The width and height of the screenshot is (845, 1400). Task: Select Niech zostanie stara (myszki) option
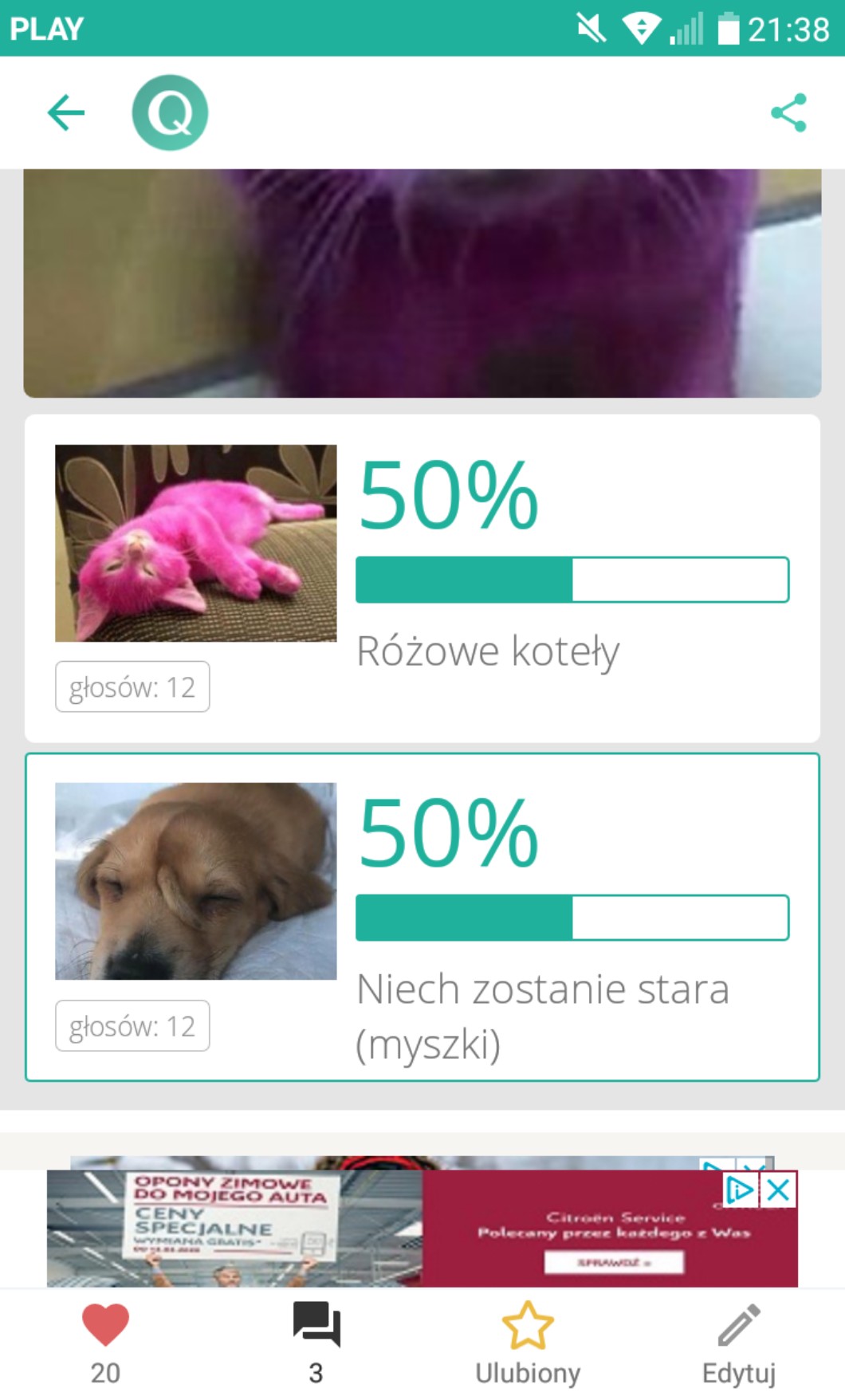(422, 917)
